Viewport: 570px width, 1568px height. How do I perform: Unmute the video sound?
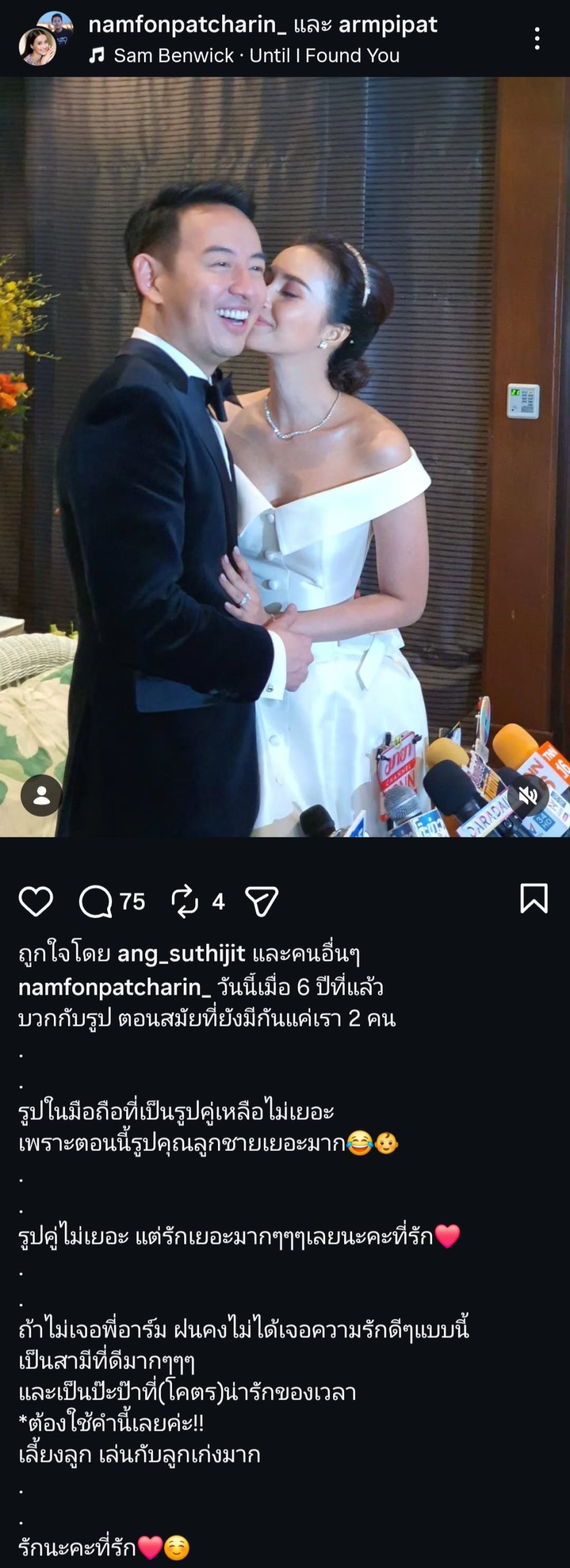[528, 796]
